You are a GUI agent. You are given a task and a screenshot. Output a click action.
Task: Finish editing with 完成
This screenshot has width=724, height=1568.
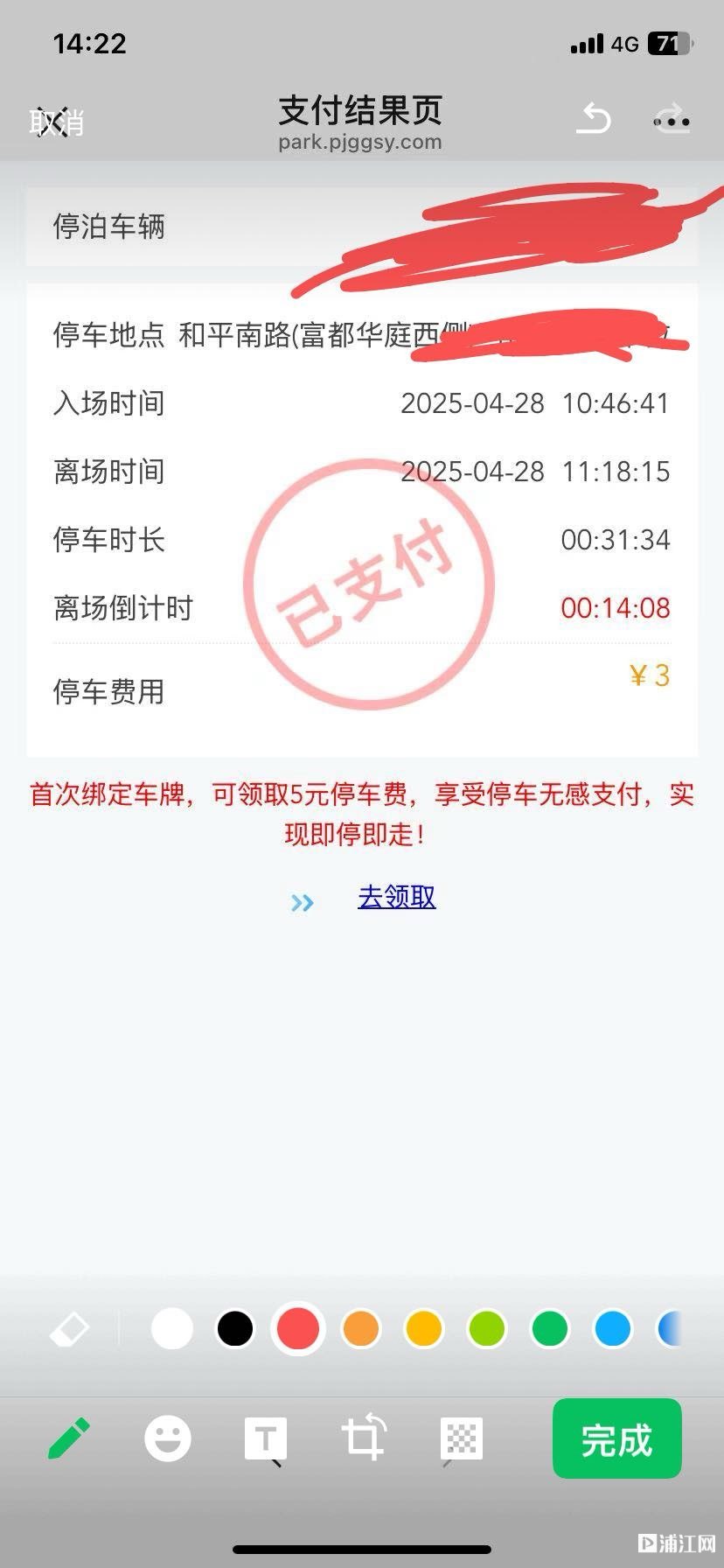tap(617, 1438)
